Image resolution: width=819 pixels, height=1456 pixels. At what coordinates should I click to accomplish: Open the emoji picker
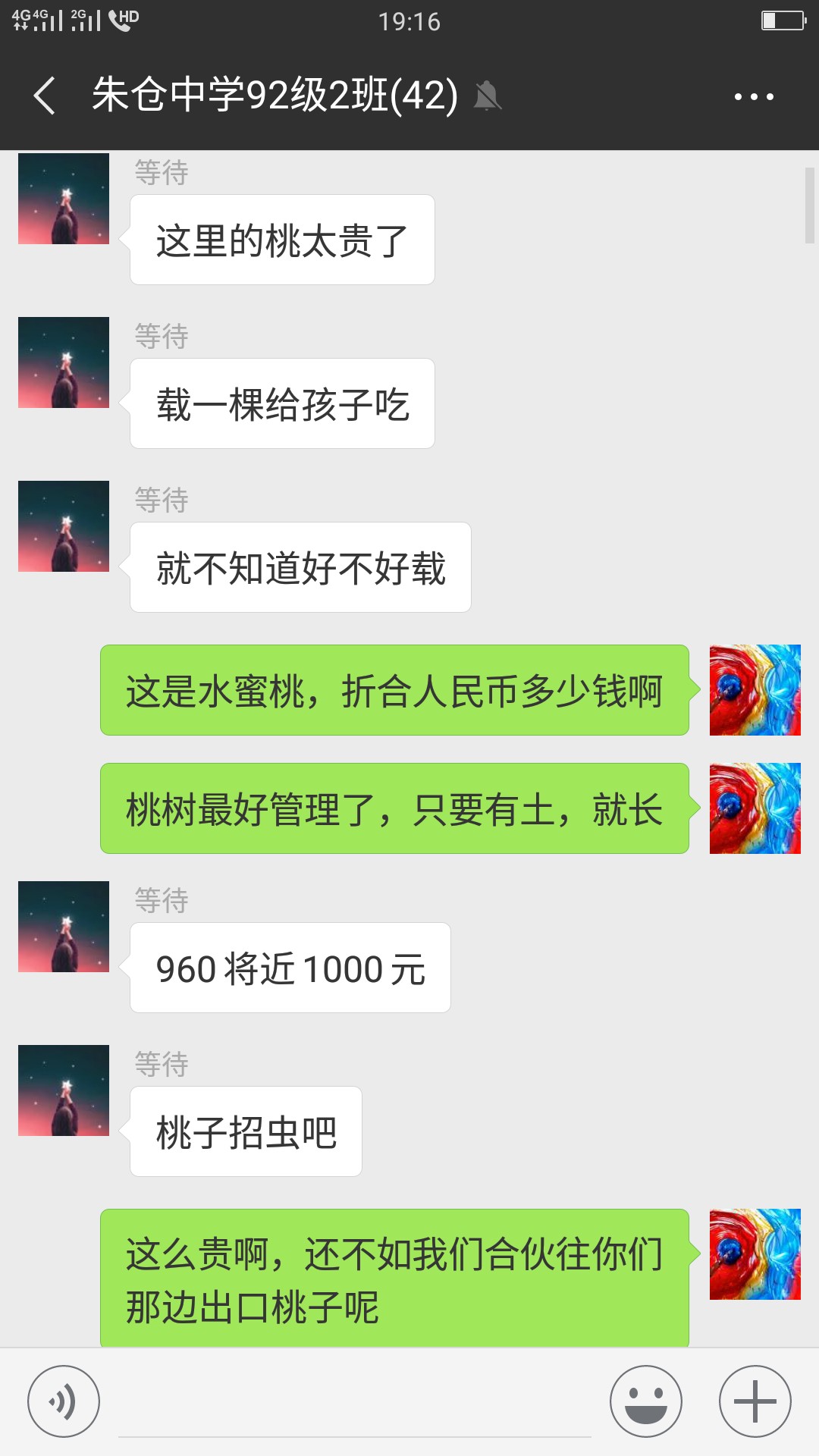point(646,1401)
